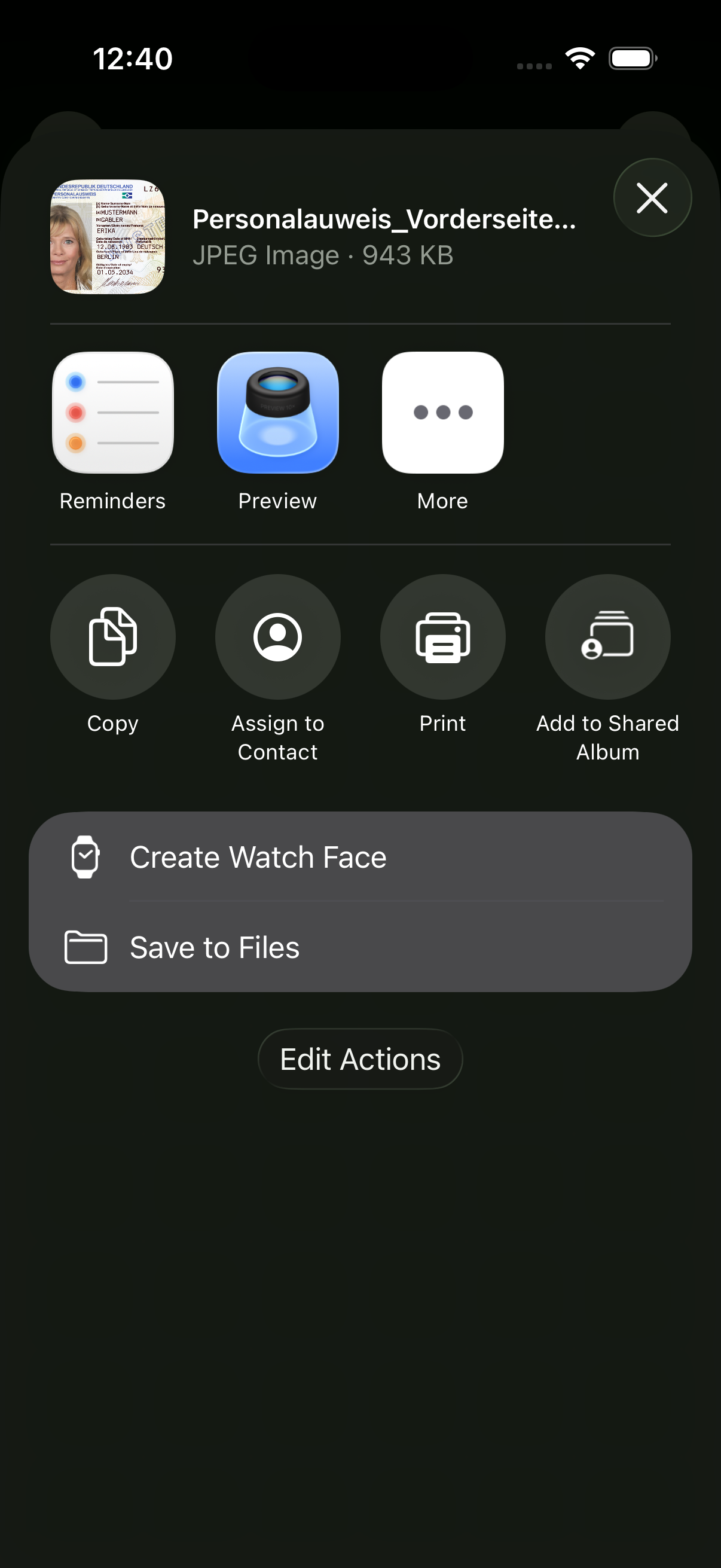The height and width of the screenshot is (1568, 721).
Task: Tap the Assign to Contact icon
Action: pyautogui.click(x=277, y=636)
